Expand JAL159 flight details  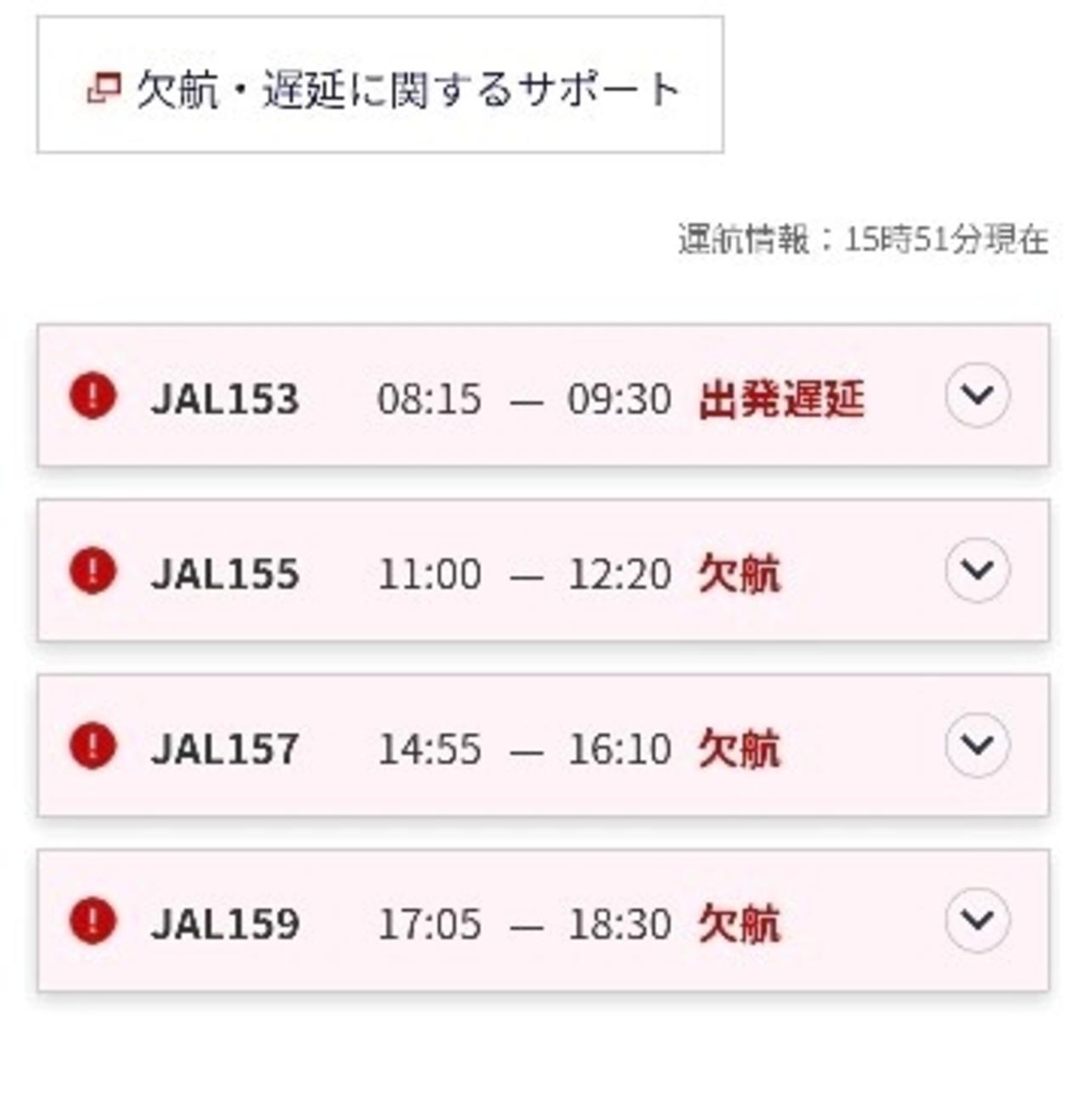tap(977, 920)
